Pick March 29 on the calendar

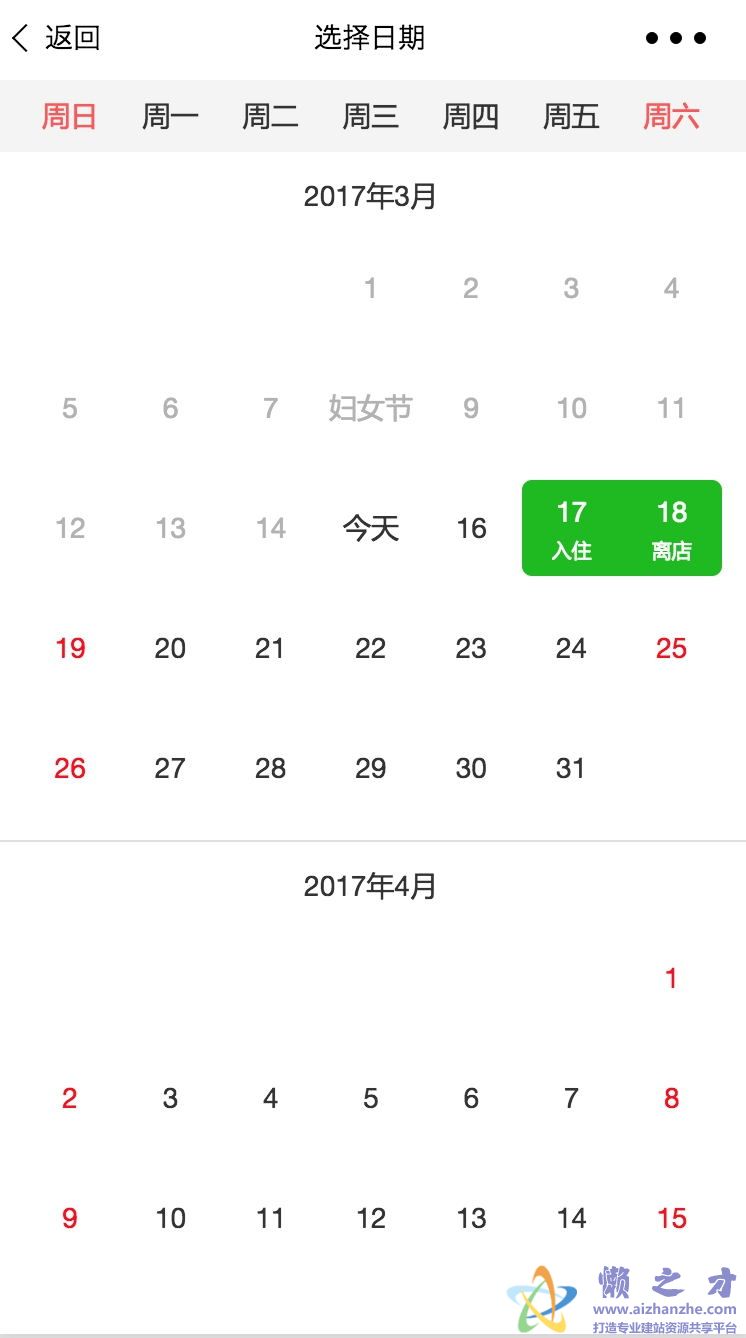(x=371, y=768)
